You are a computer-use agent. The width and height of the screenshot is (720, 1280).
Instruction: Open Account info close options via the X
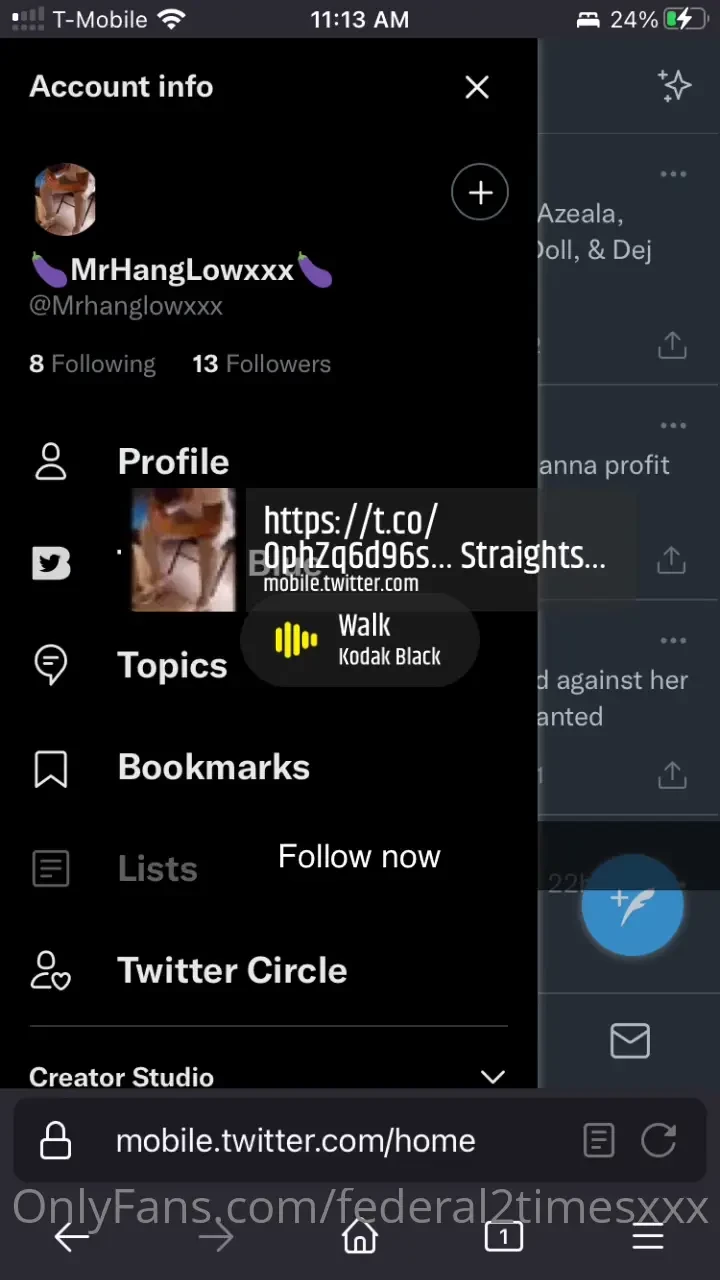click(x=477, y=87)
